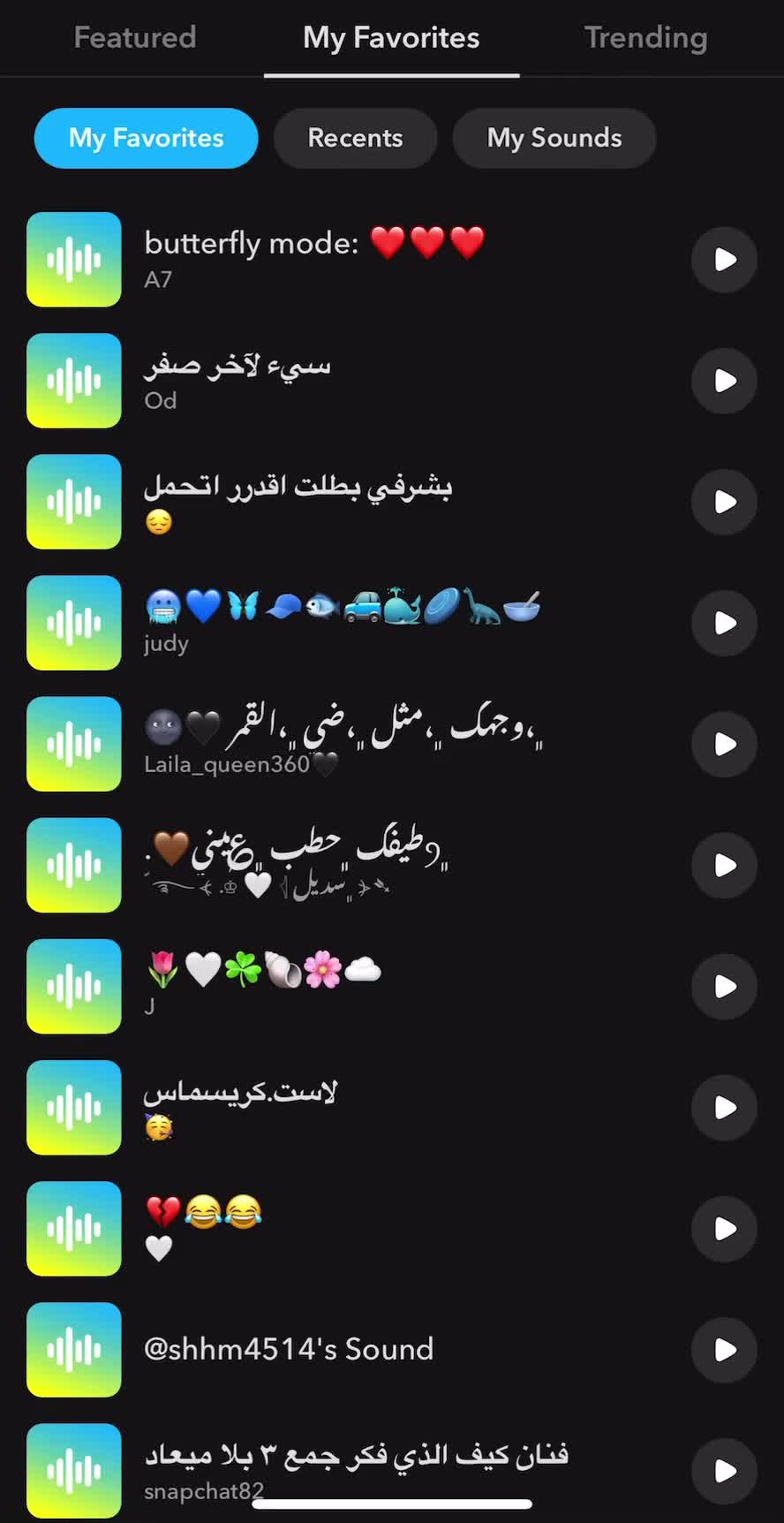Play the sound by Od

pyautogui.click(x=724, y=381)
